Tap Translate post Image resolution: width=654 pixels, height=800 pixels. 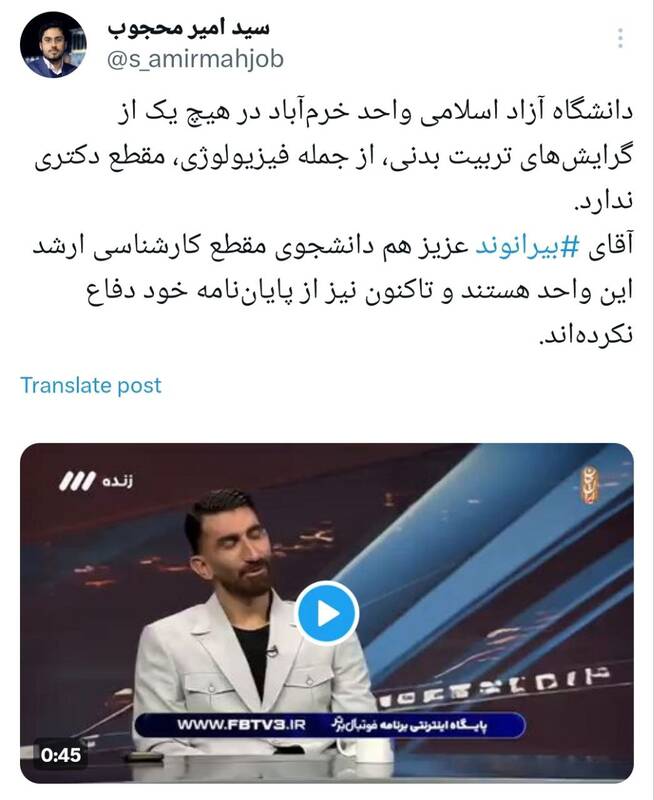pyautogui.click(x=91, y=385)
